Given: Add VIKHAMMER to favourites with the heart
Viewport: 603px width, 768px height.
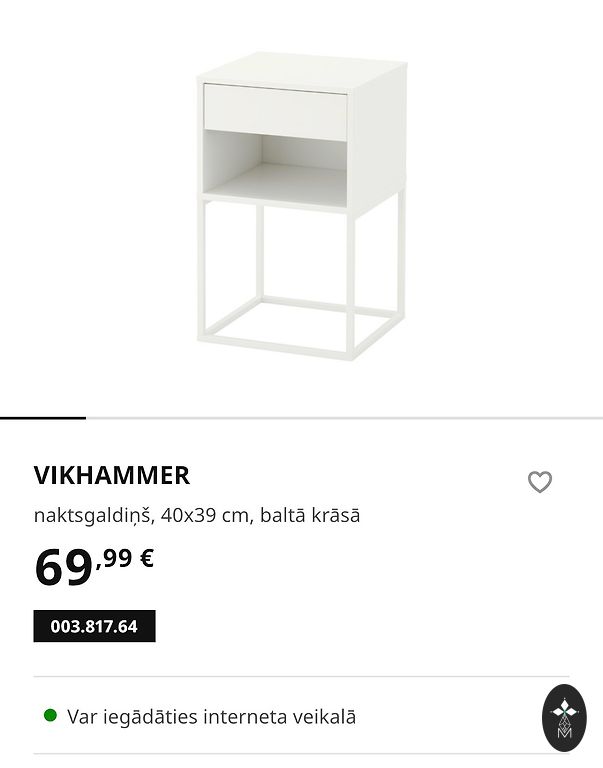Looking at the screenshot, I should pos(540,482).
